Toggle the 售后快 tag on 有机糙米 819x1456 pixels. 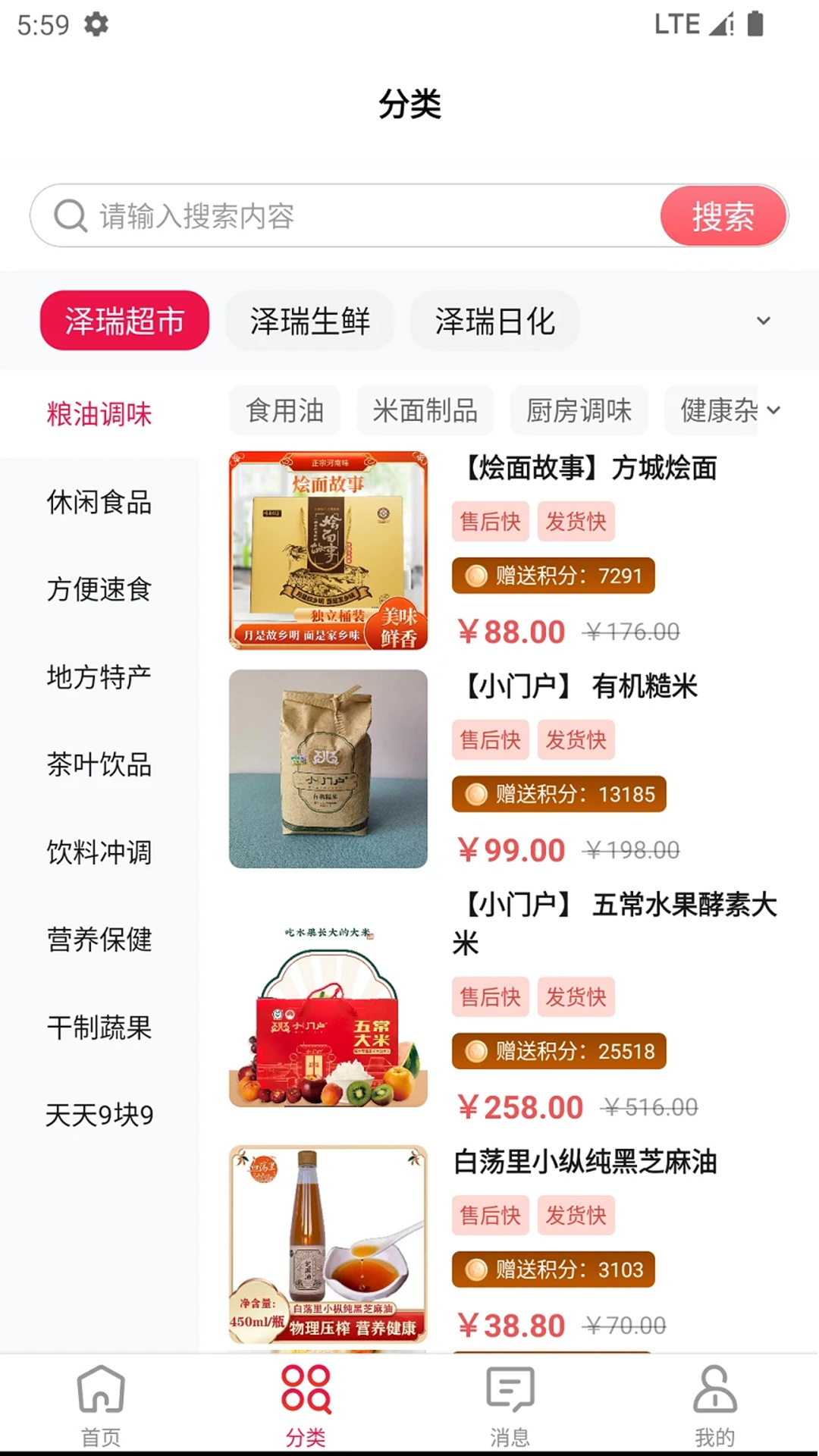[x=489, y=739]
